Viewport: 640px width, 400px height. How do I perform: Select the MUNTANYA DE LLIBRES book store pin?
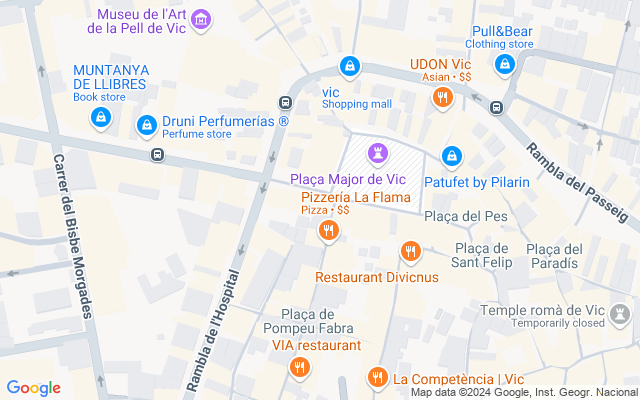[101, 119]
